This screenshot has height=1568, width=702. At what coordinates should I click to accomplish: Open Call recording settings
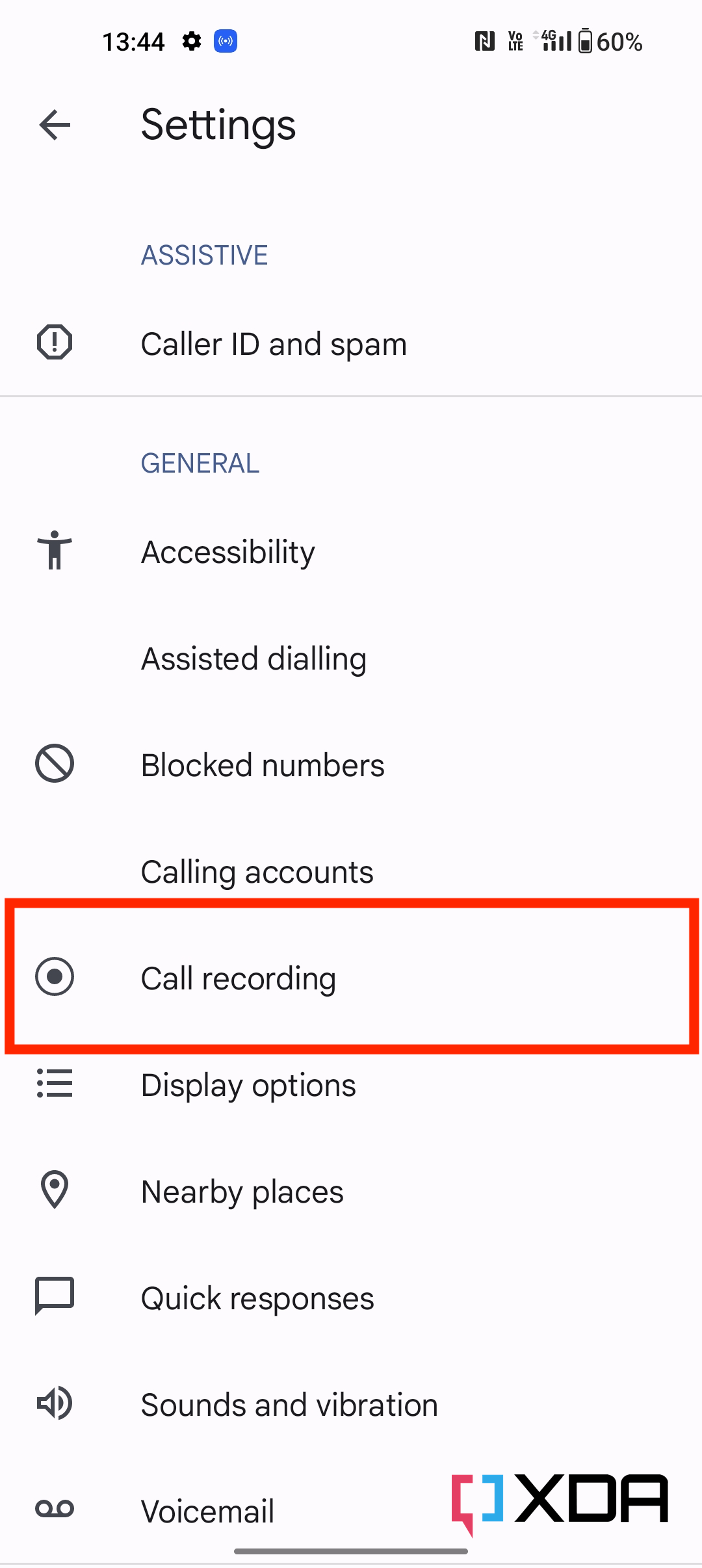pos(239,978)
